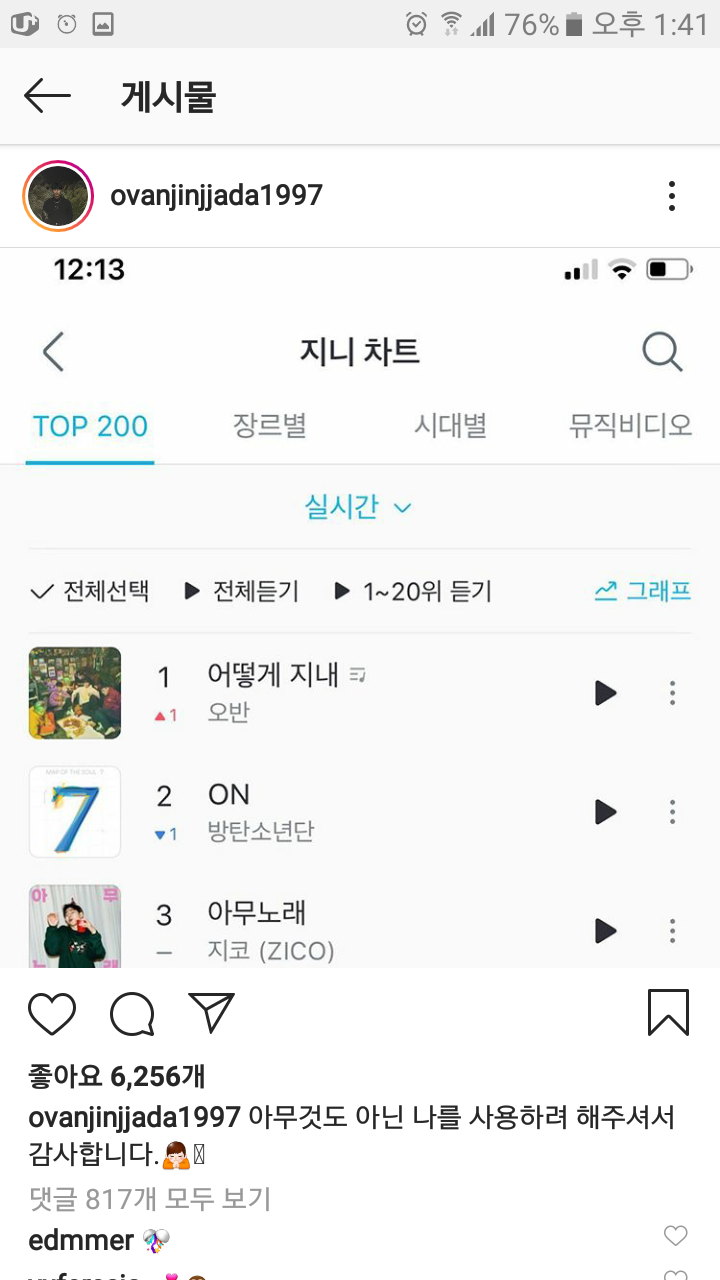Viewport: 720px width, 1280px height.
Task: Go back from the 게시물 screen
Action: point(47,96)
